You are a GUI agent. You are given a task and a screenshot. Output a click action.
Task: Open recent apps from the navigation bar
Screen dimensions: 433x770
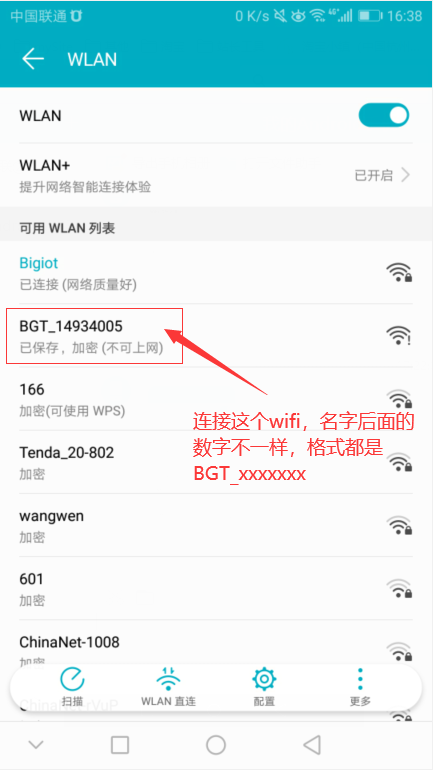coord(120,745)
